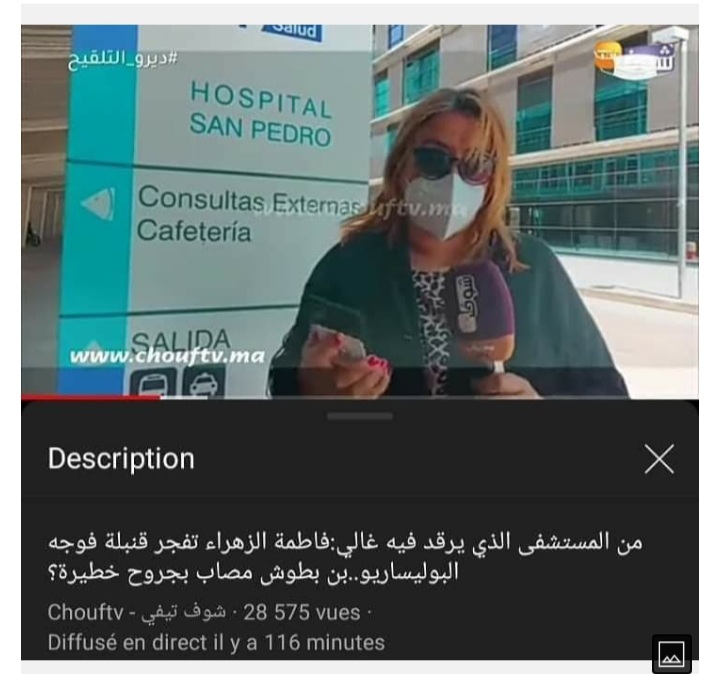
Task: Close the Description panel
Action: click(659, 459)
